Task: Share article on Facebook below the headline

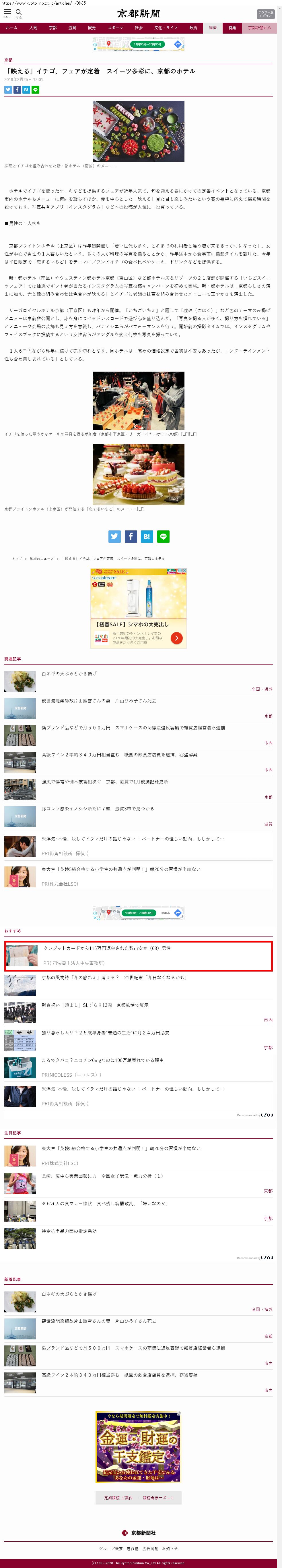Action: point(17,90)
